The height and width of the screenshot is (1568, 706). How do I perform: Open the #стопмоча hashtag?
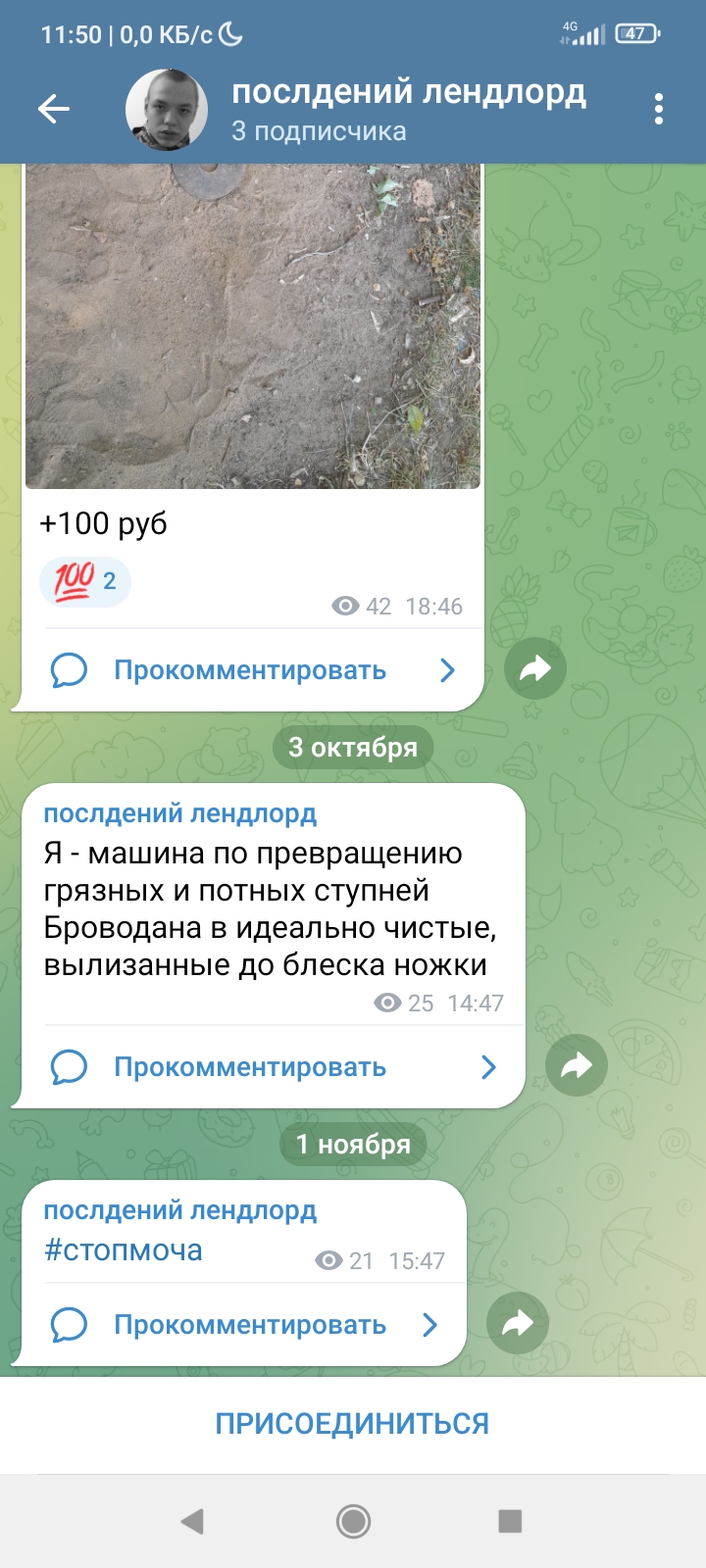(x=124, y=1250)
